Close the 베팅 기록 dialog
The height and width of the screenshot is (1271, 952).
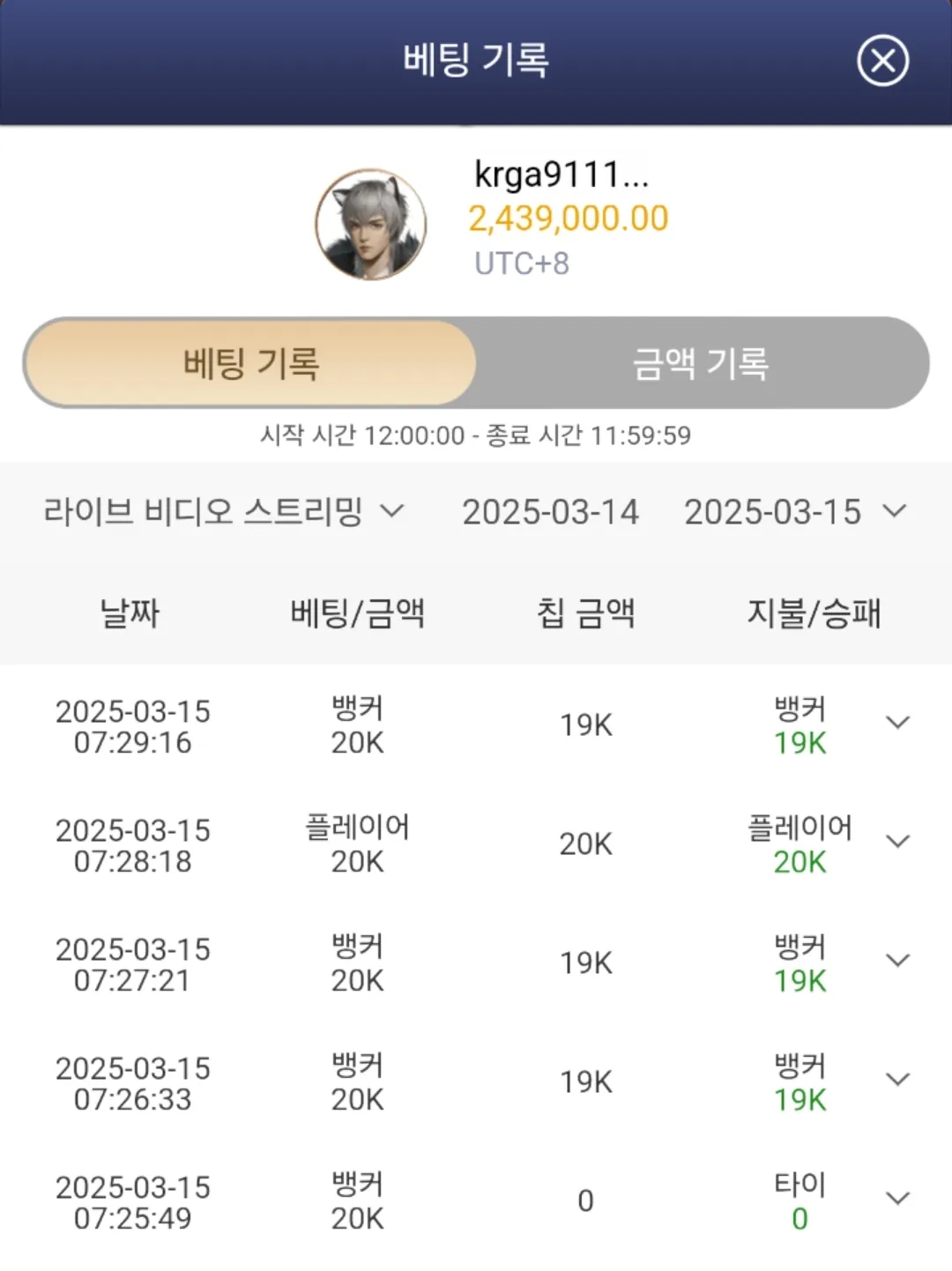click(882, 61)
